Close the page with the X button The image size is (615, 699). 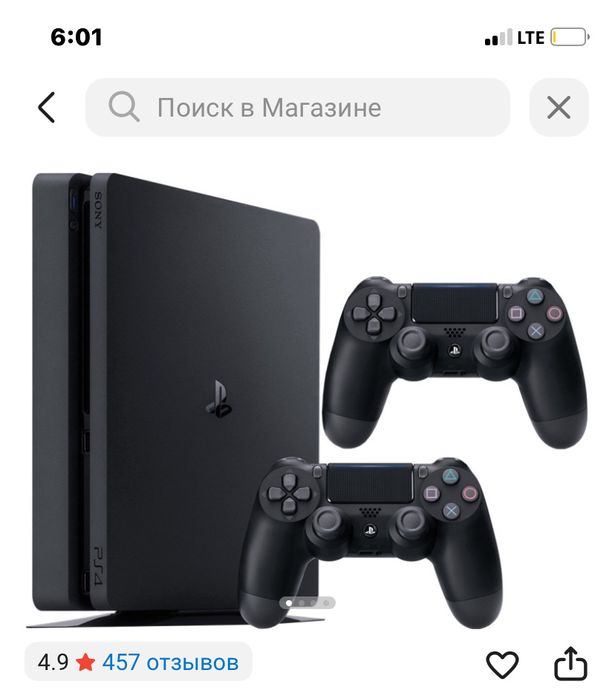[558, 107]
